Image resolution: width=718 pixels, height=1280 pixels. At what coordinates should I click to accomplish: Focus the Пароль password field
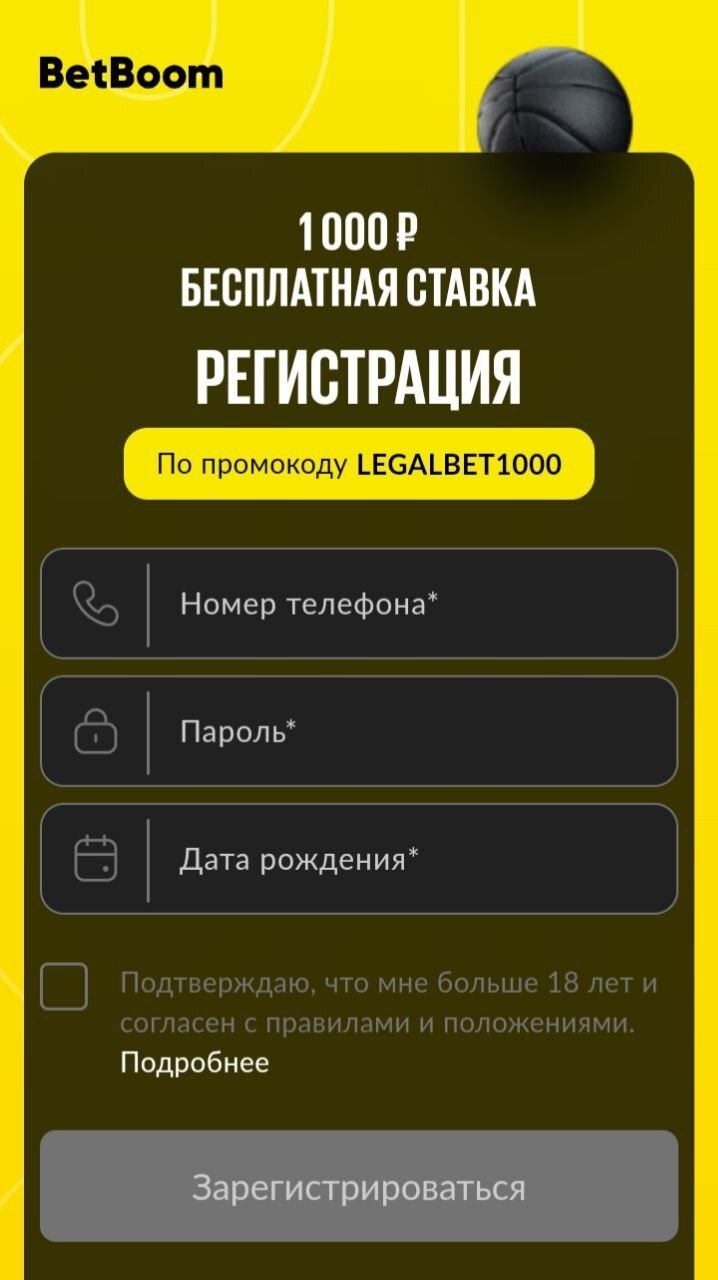(x=410, y=732)
